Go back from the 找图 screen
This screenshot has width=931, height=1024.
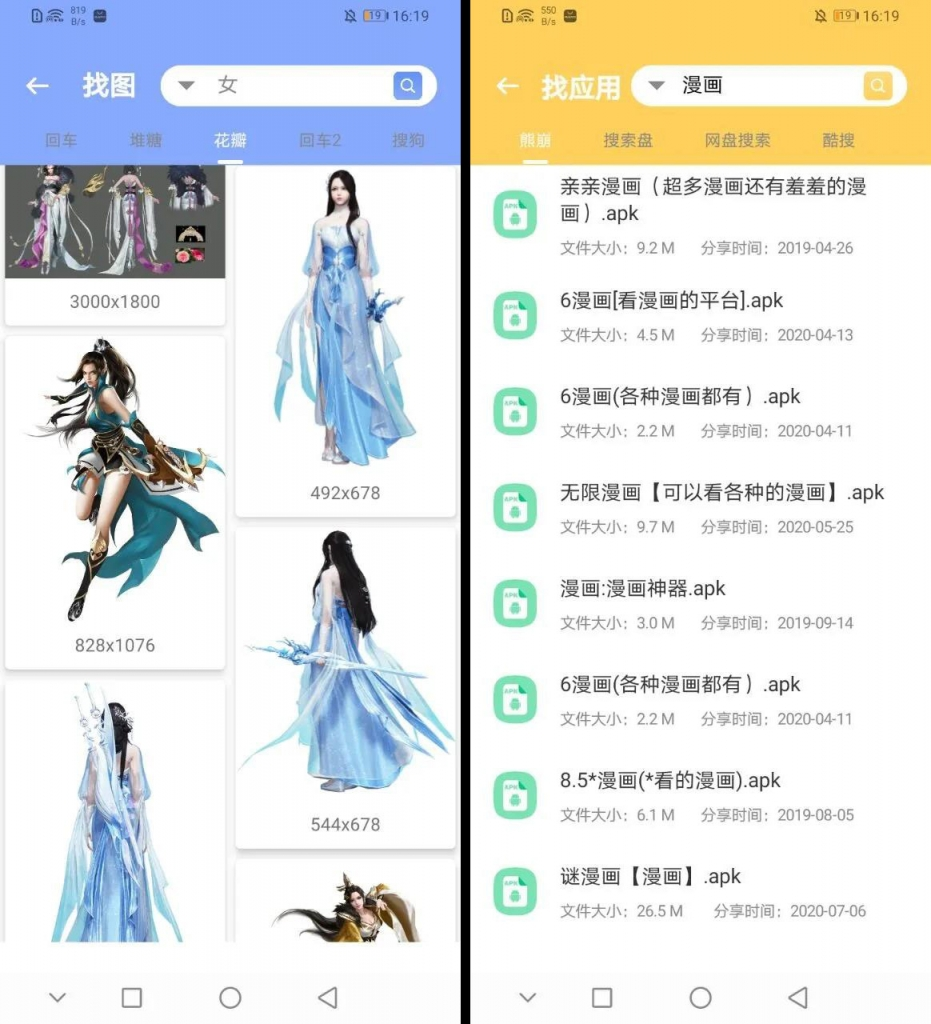[x=38, y=86]
